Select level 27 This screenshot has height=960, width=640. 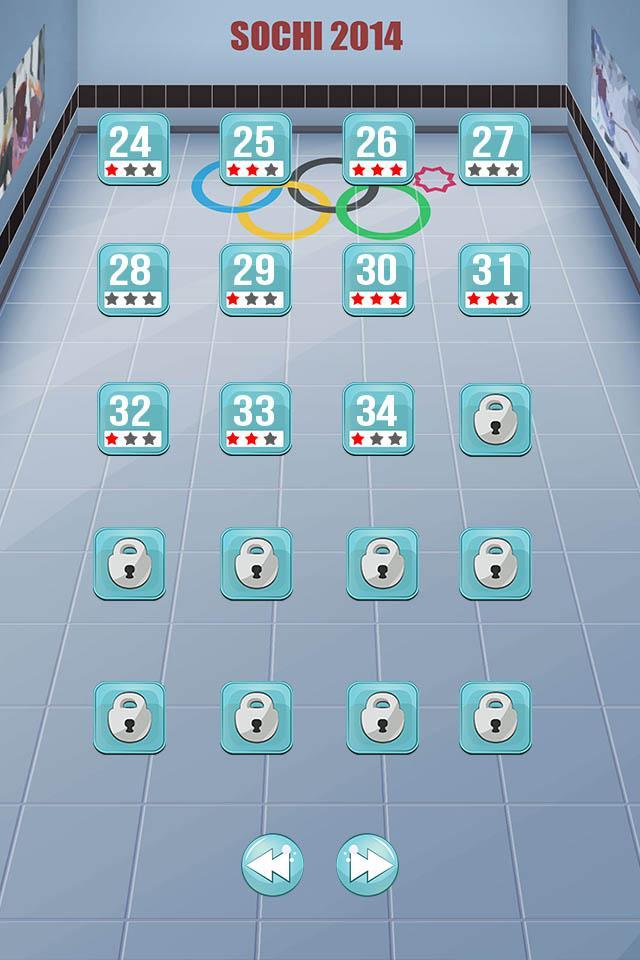coord(494,148)
